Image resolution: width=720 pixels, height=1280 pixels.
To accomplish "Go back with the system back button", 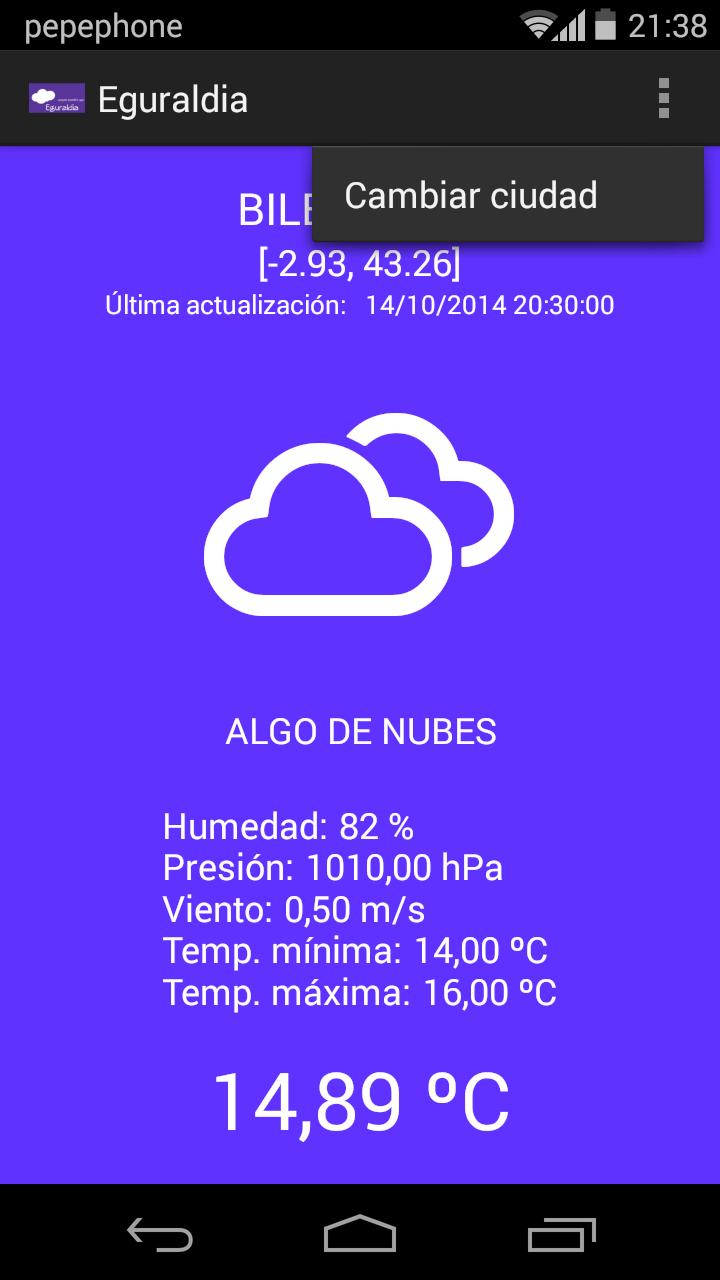I will click(160, 1233).
